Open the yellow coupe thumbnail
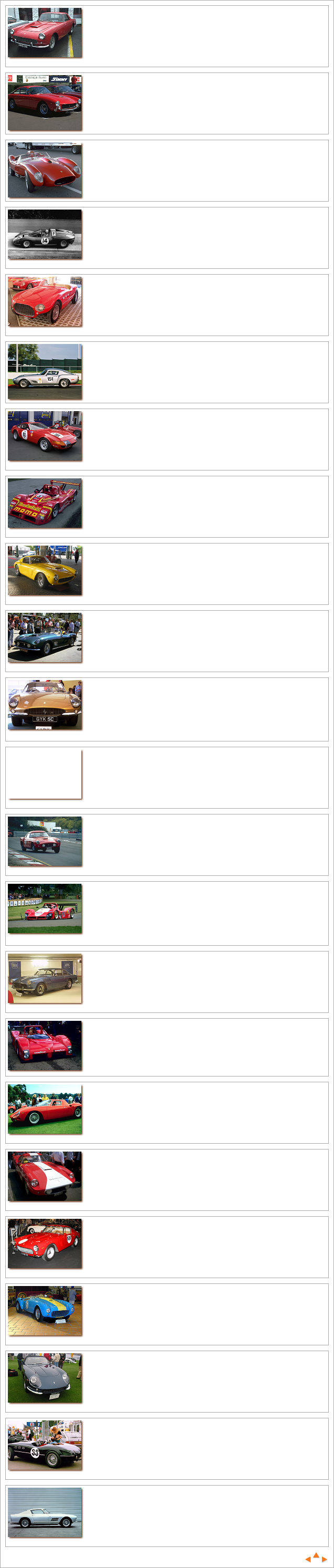Image resolution: width=334 pixels, height=1568 pixels. pos(45,570)
